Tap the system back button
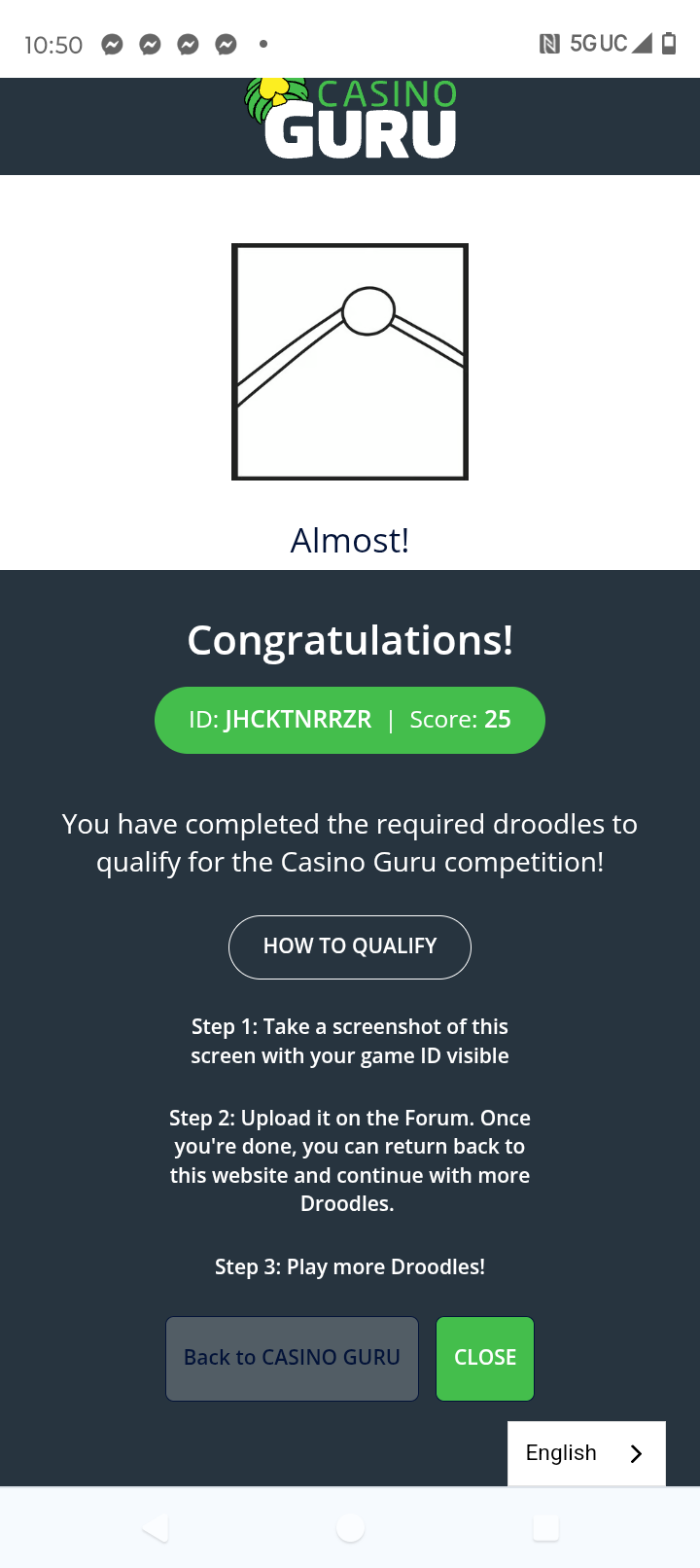Image resolution: width=700 pixels, height=1568 pixels. [156, 1528]
